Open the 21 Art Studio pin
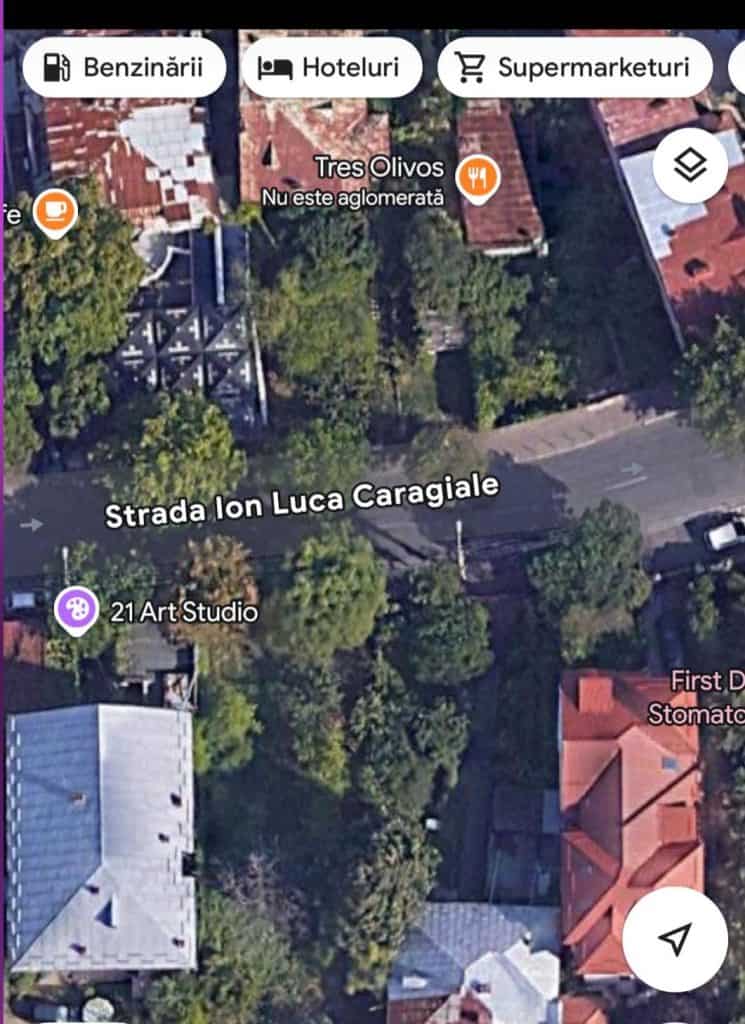Screen dimensions: 745x1024 pyautogui.click(x=76, y=611)
